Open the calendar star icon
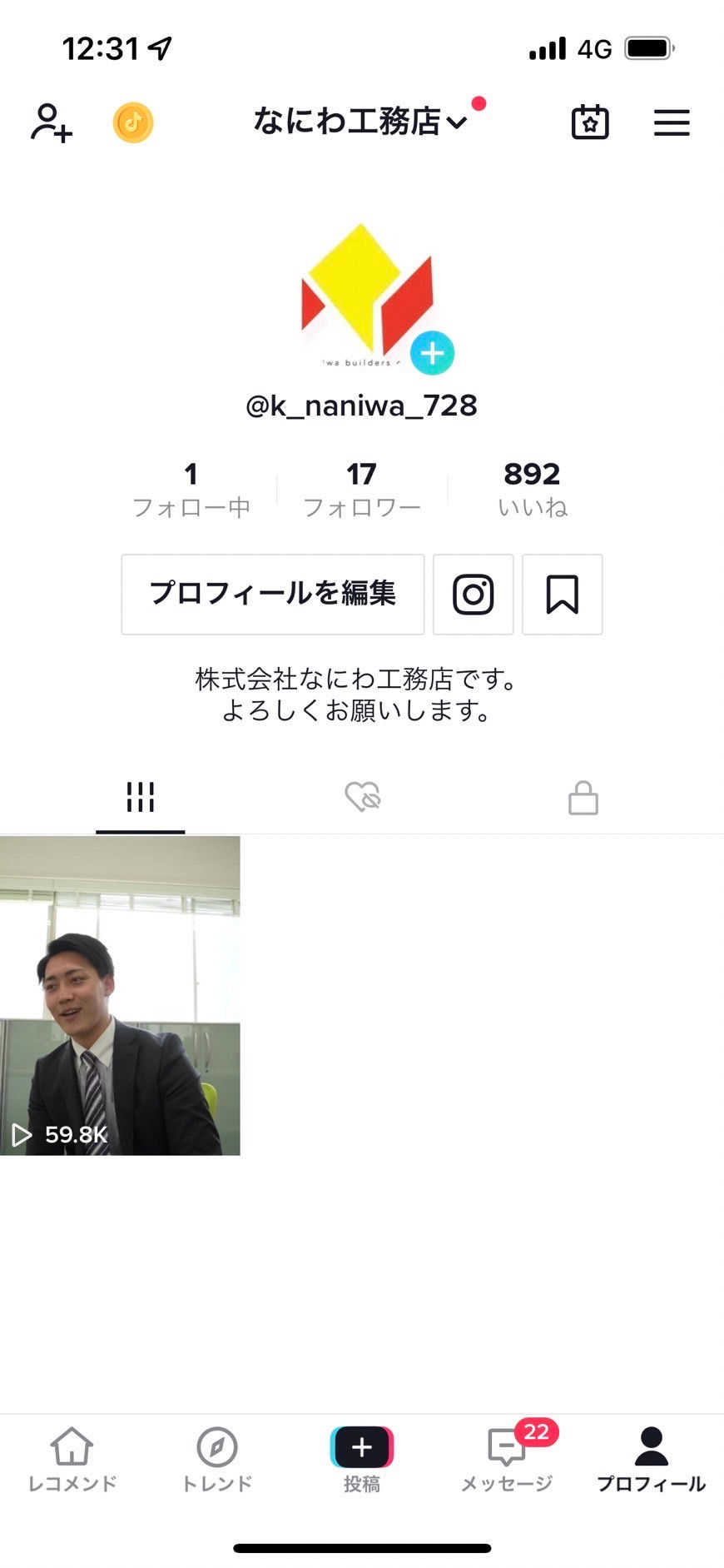 590,122
